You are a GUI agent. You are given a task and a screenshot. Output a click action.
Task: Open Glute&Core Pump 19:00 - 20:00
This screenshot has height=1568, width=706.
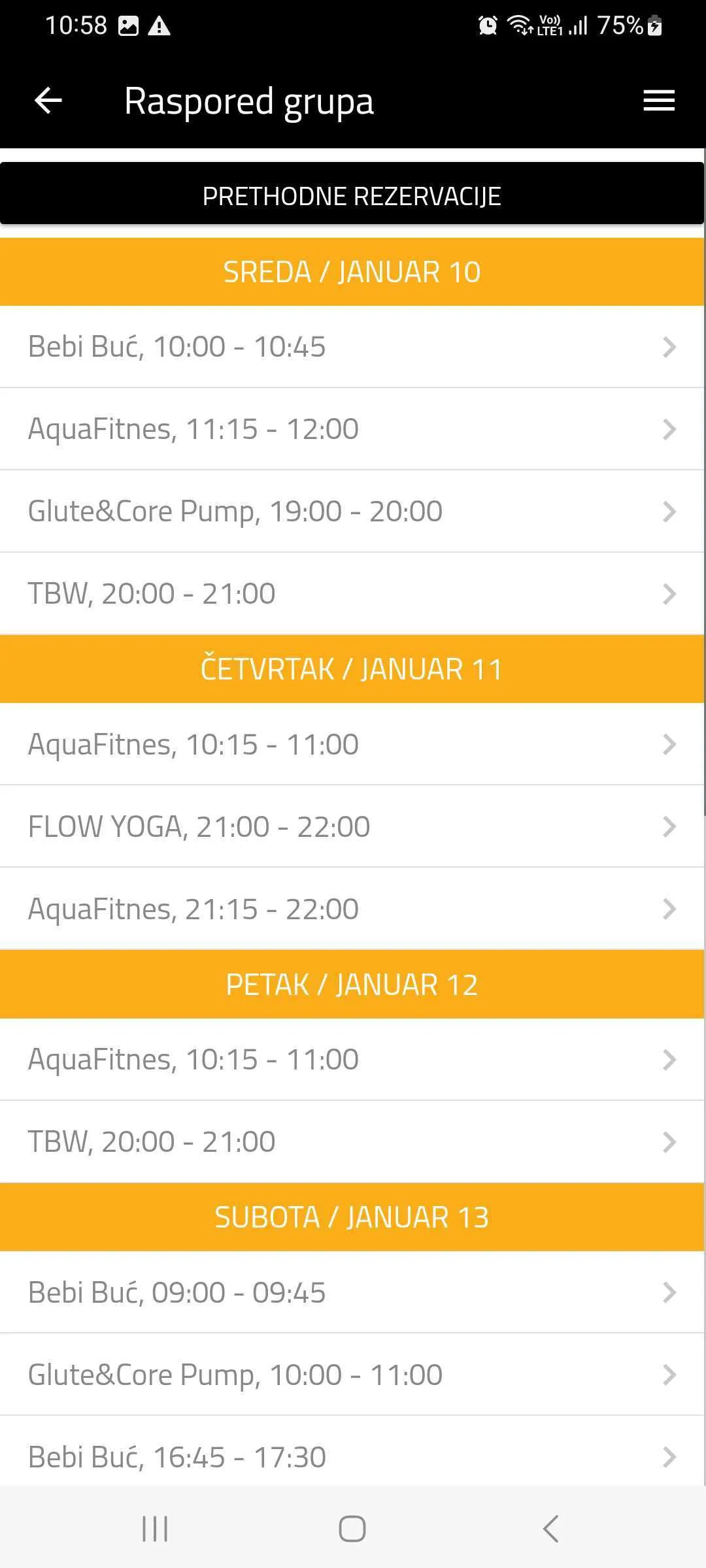[352, 512]
